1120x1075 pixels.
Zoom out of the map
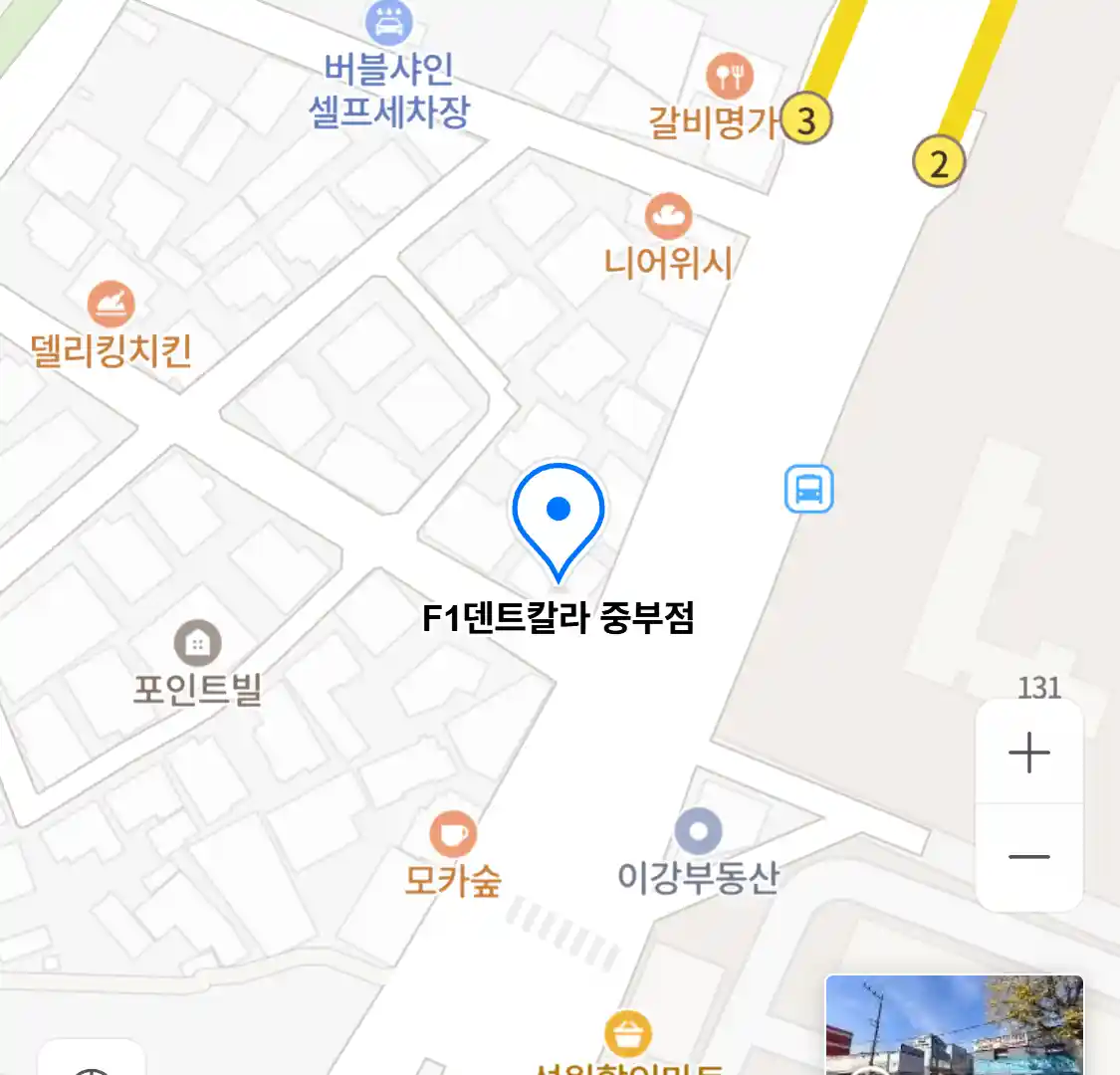[1028, 857]
